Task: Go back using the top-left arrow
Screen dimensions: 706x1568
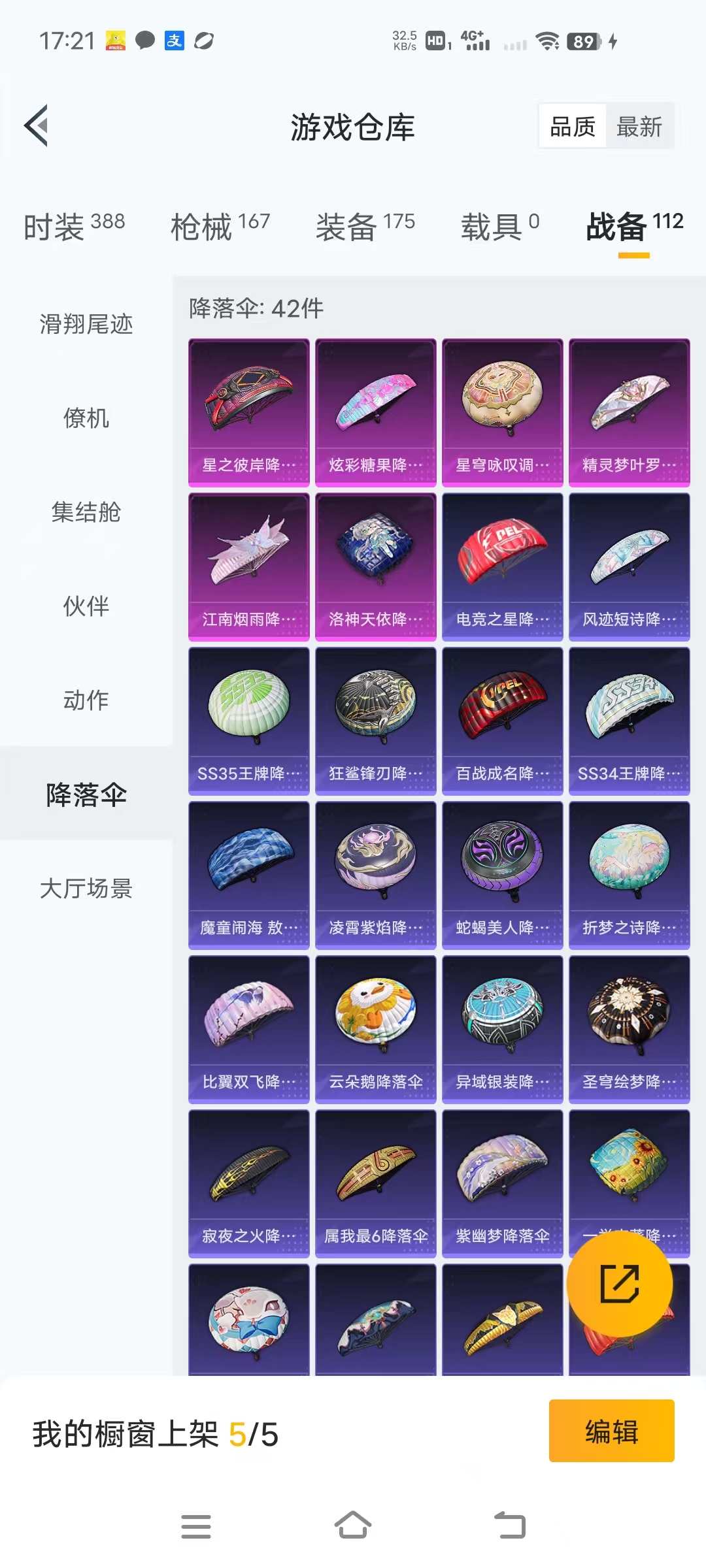Action: 37,125
